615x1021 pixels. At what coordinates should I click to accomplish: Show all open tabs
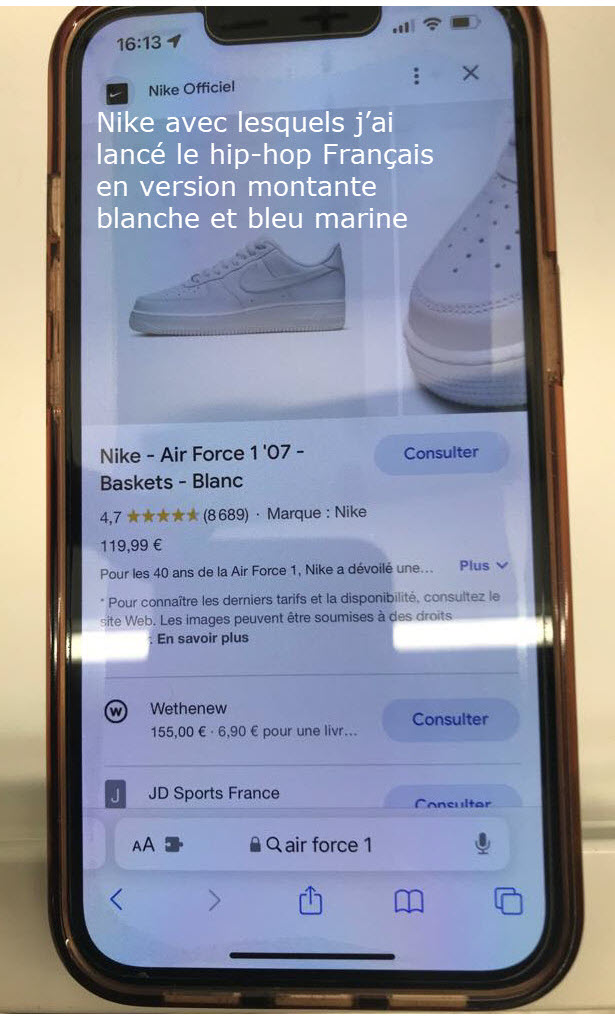click(x=508, y=901)
